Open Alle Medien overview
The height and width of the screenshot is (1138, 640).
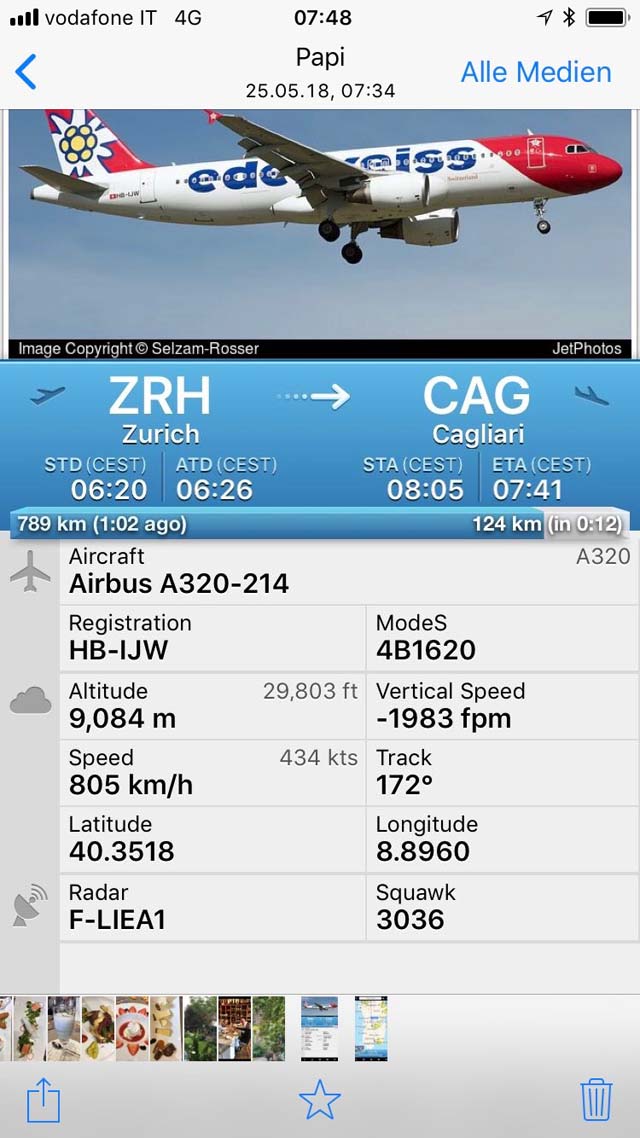coord(536,72)
